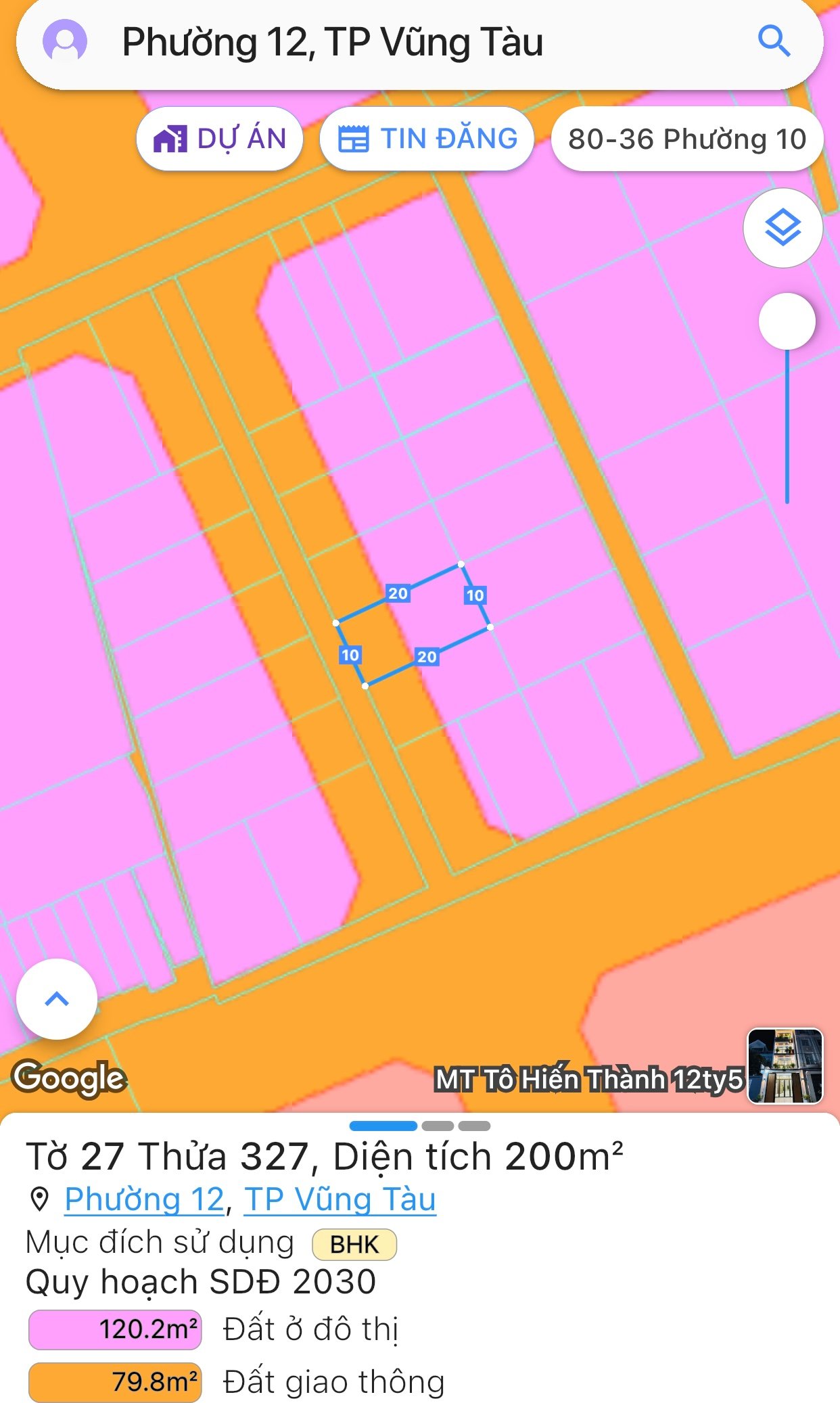Select the 80-36 Phường 10 chip

[687, 139]
